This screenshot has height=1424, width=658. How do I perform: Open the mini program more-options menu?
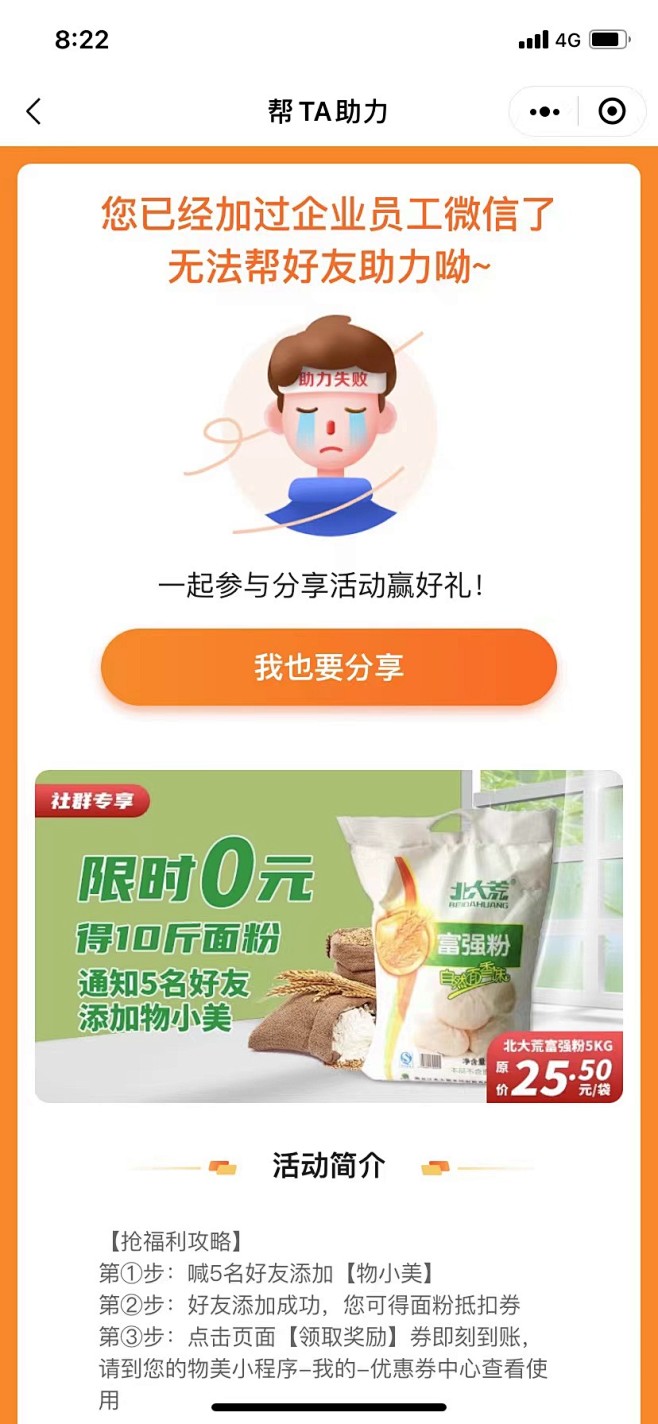545,111
